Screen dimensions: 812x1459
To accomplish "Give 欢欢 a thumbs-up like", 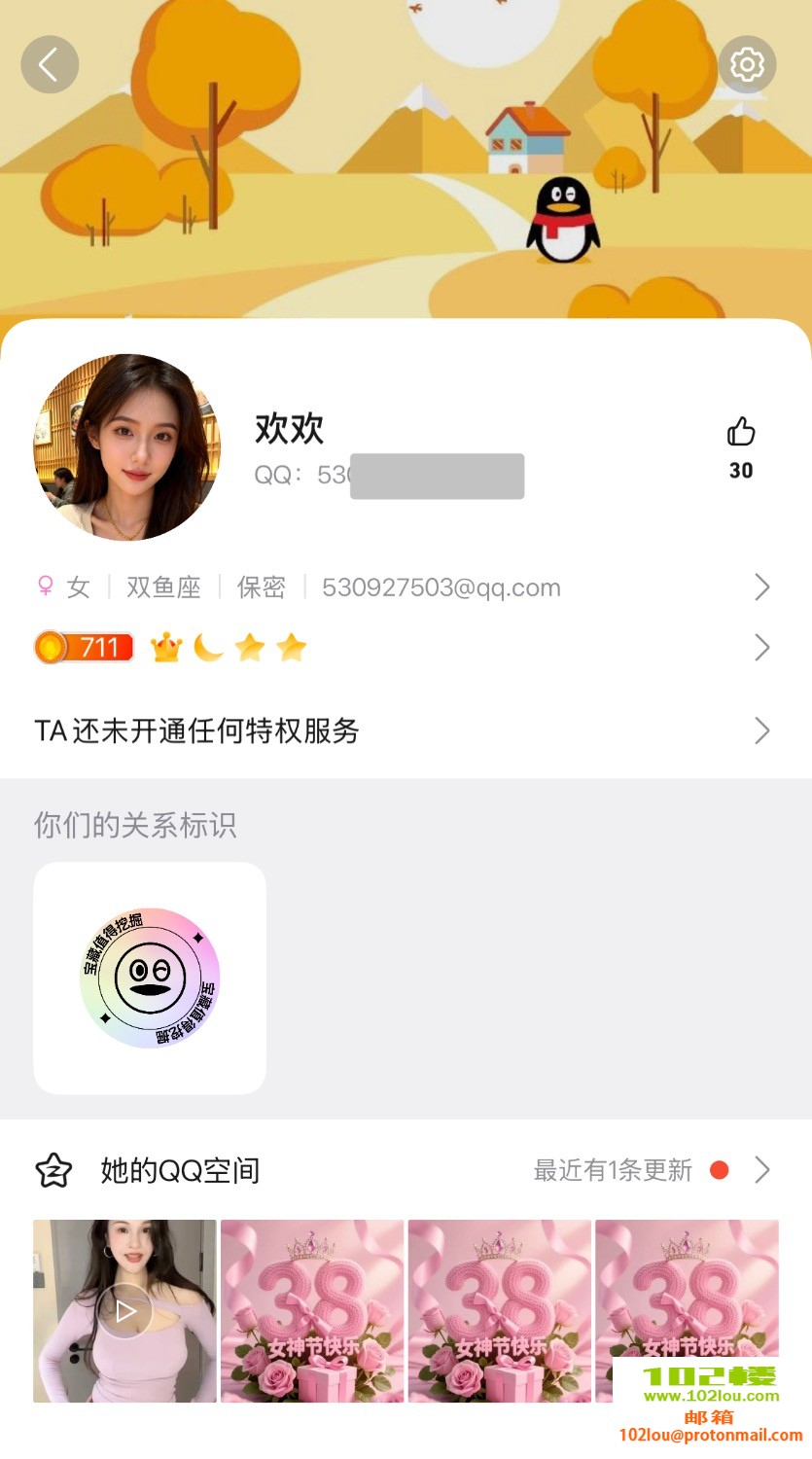I will pos(741,433).
